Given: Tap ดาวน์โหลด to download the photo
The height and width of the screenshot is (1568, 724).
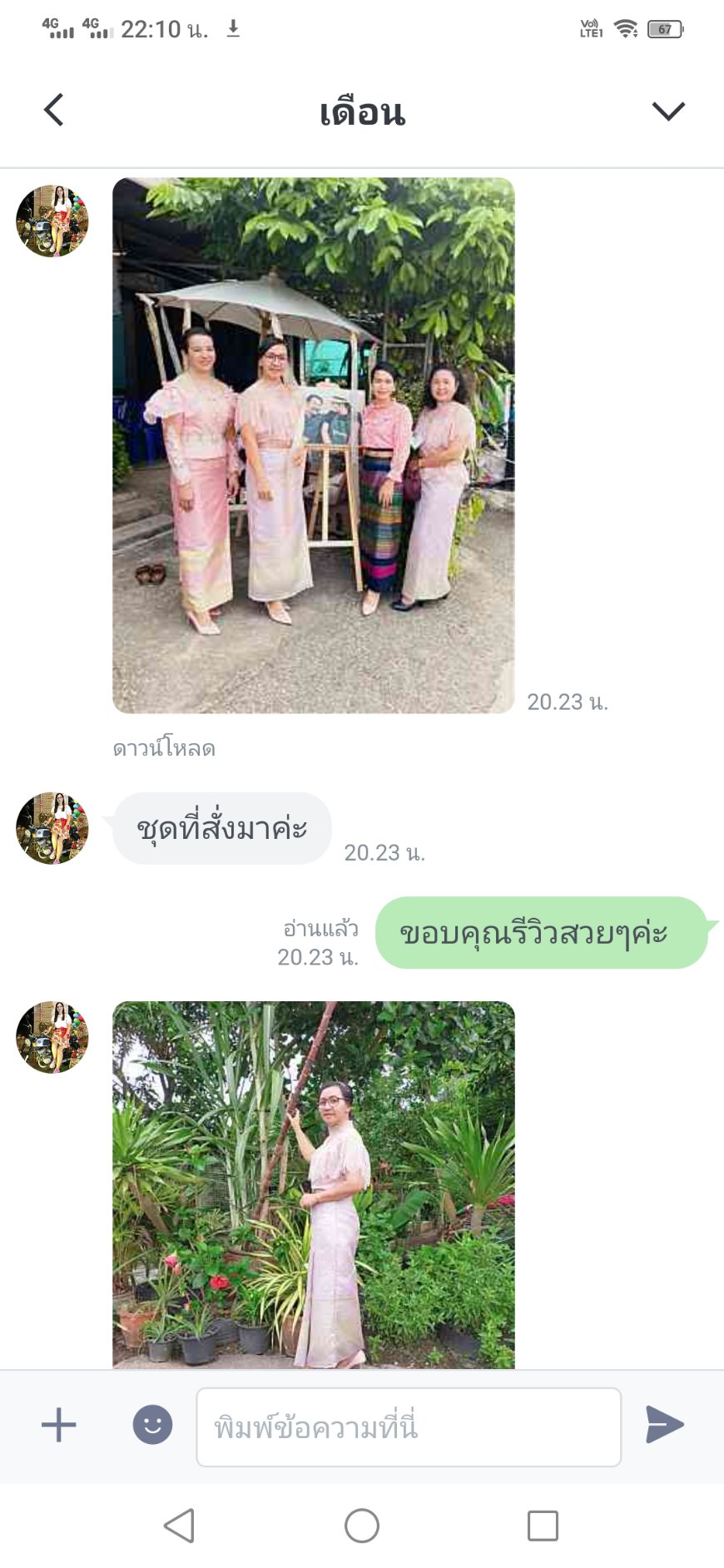Looking at the screenshot, I should click(164, 748).
